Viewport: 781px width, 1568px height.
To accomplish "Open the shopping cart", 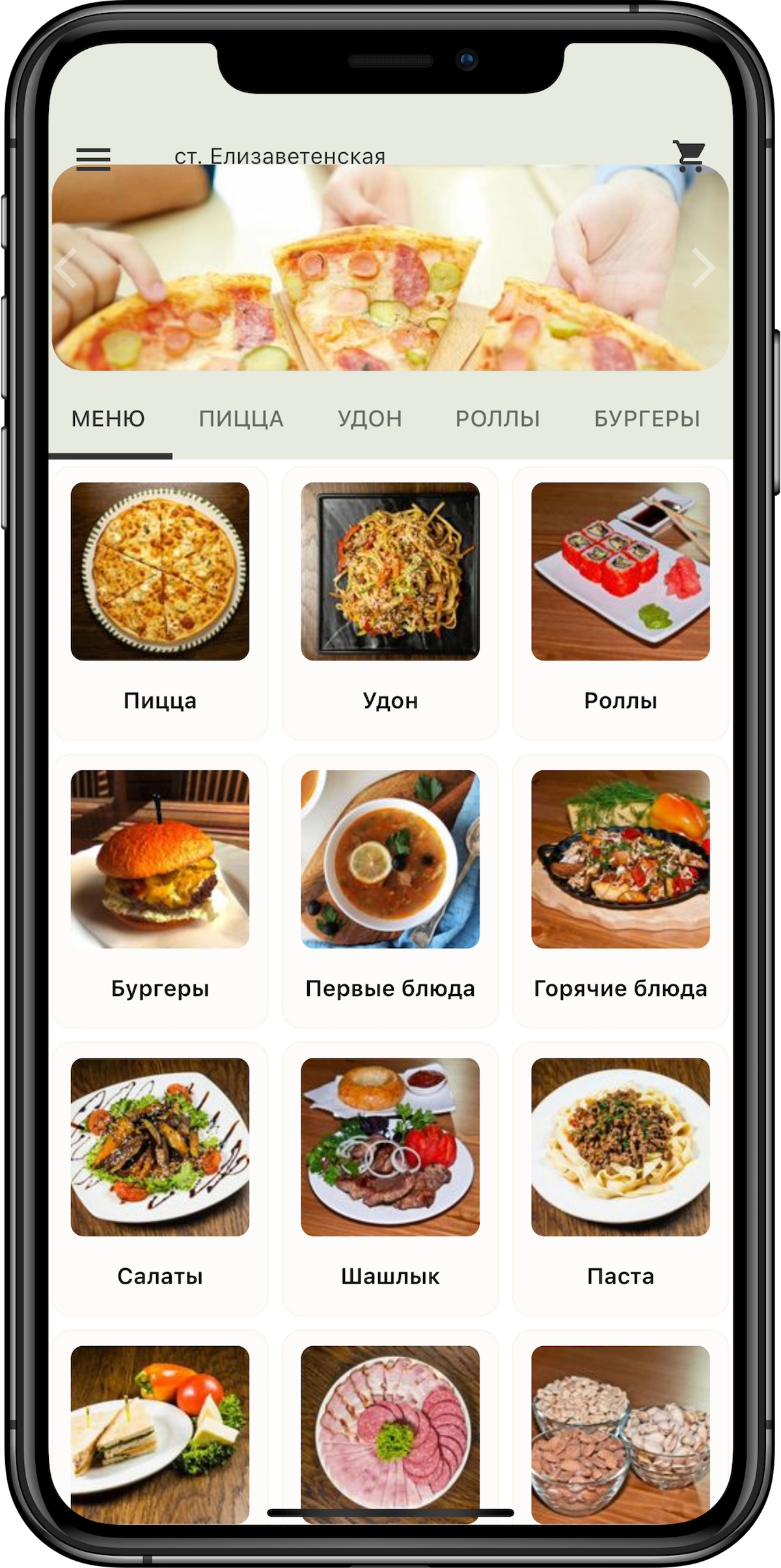I will [689, 155].
